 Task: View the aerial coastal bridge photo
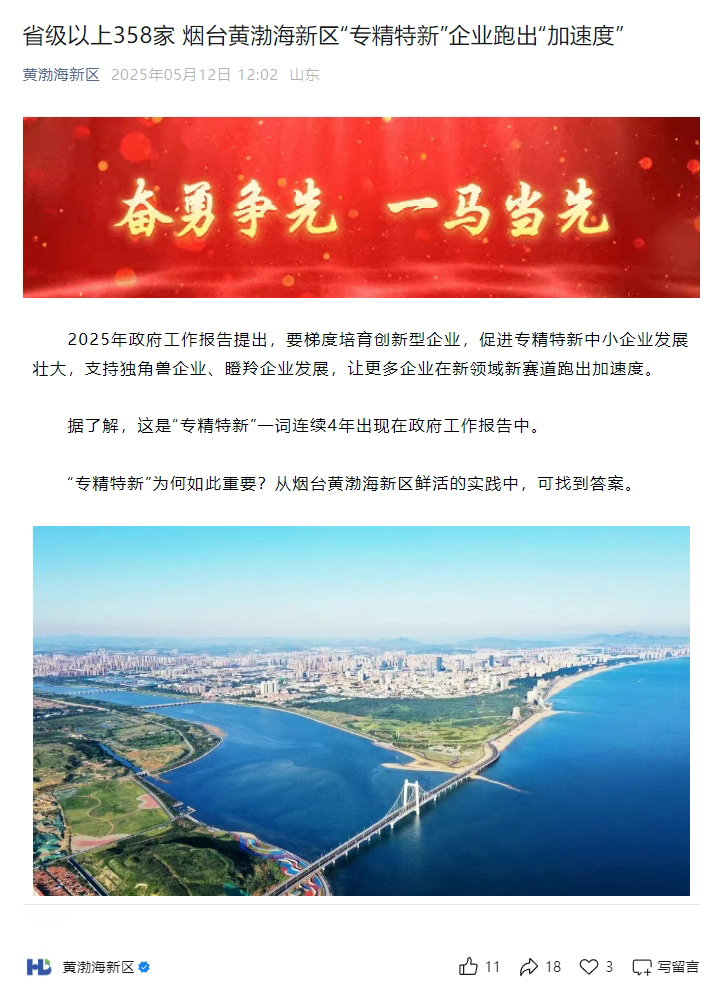(361, 710)
